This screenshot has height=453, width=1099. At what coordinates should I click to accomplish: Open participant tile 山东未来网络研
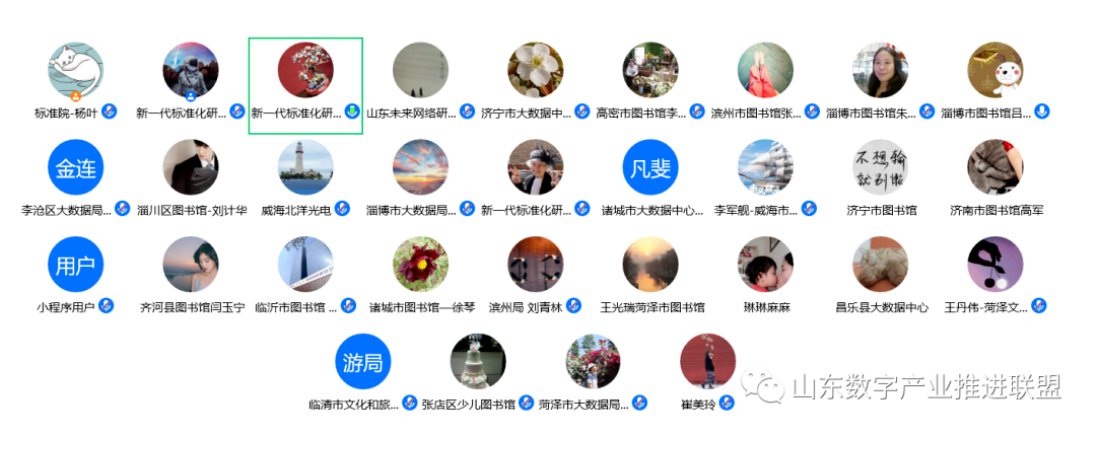coord(420,71)
